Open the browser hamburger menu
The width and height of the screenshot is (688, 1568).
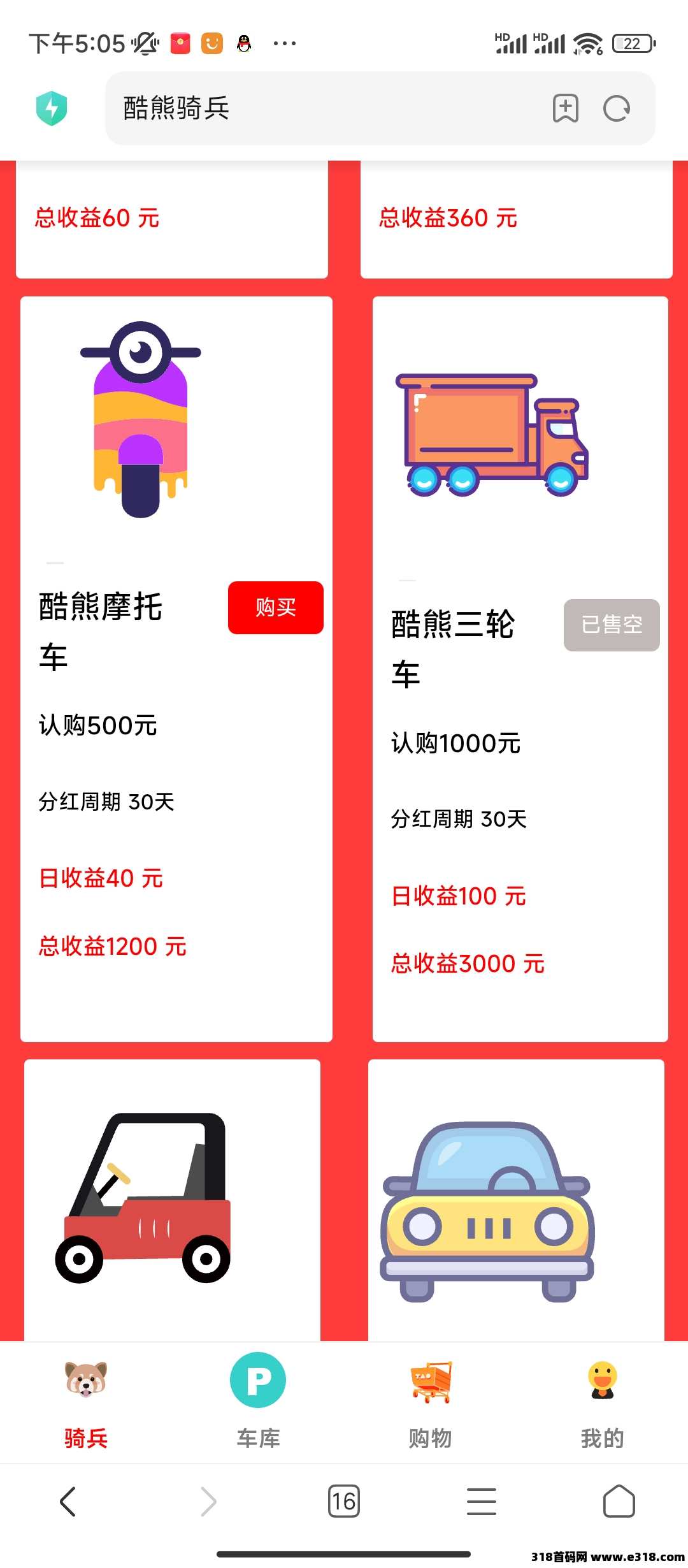coord(482,1501)
